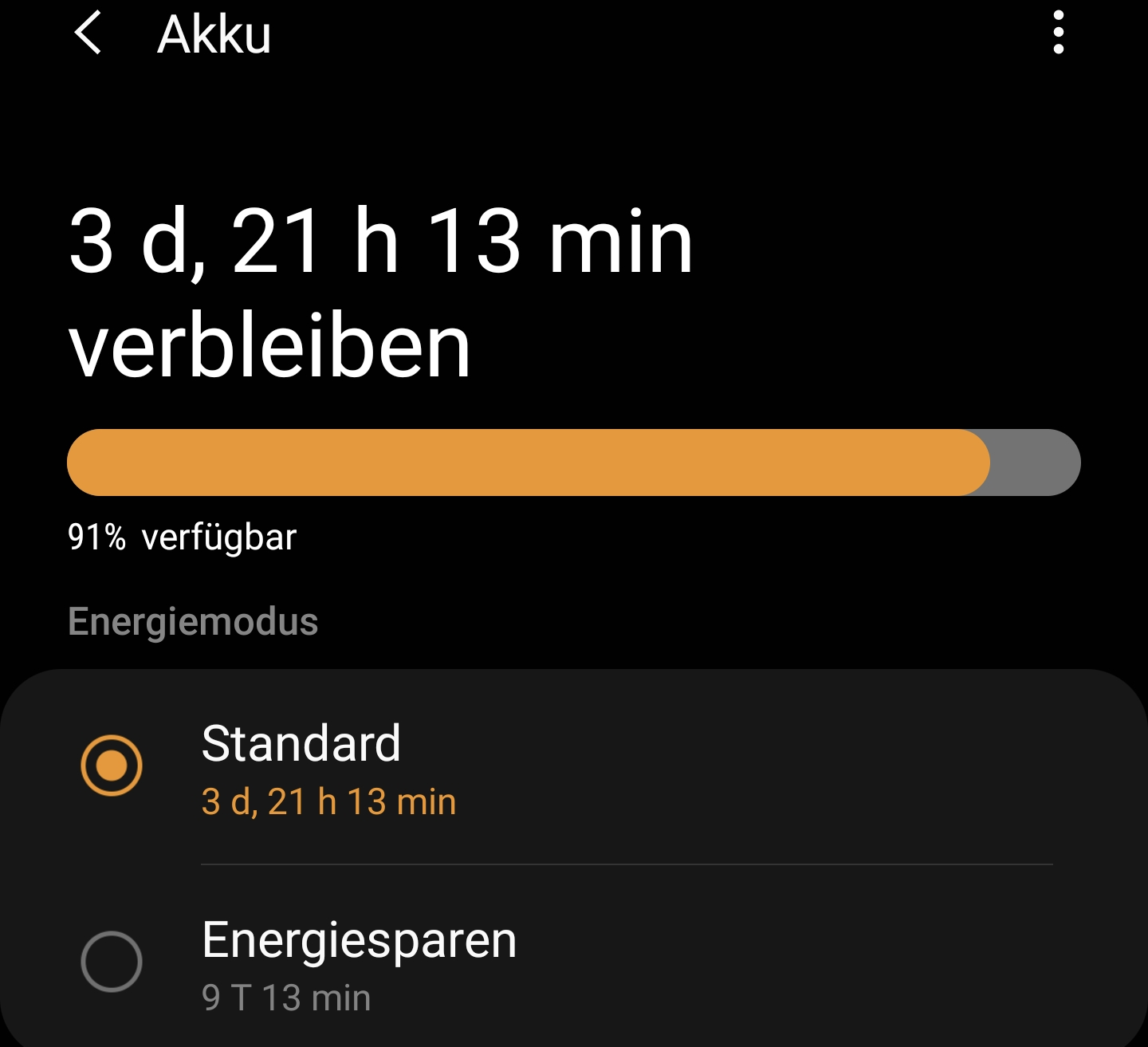
Task: Switch to Energiesparen mode
Action: tap(112, 962)
